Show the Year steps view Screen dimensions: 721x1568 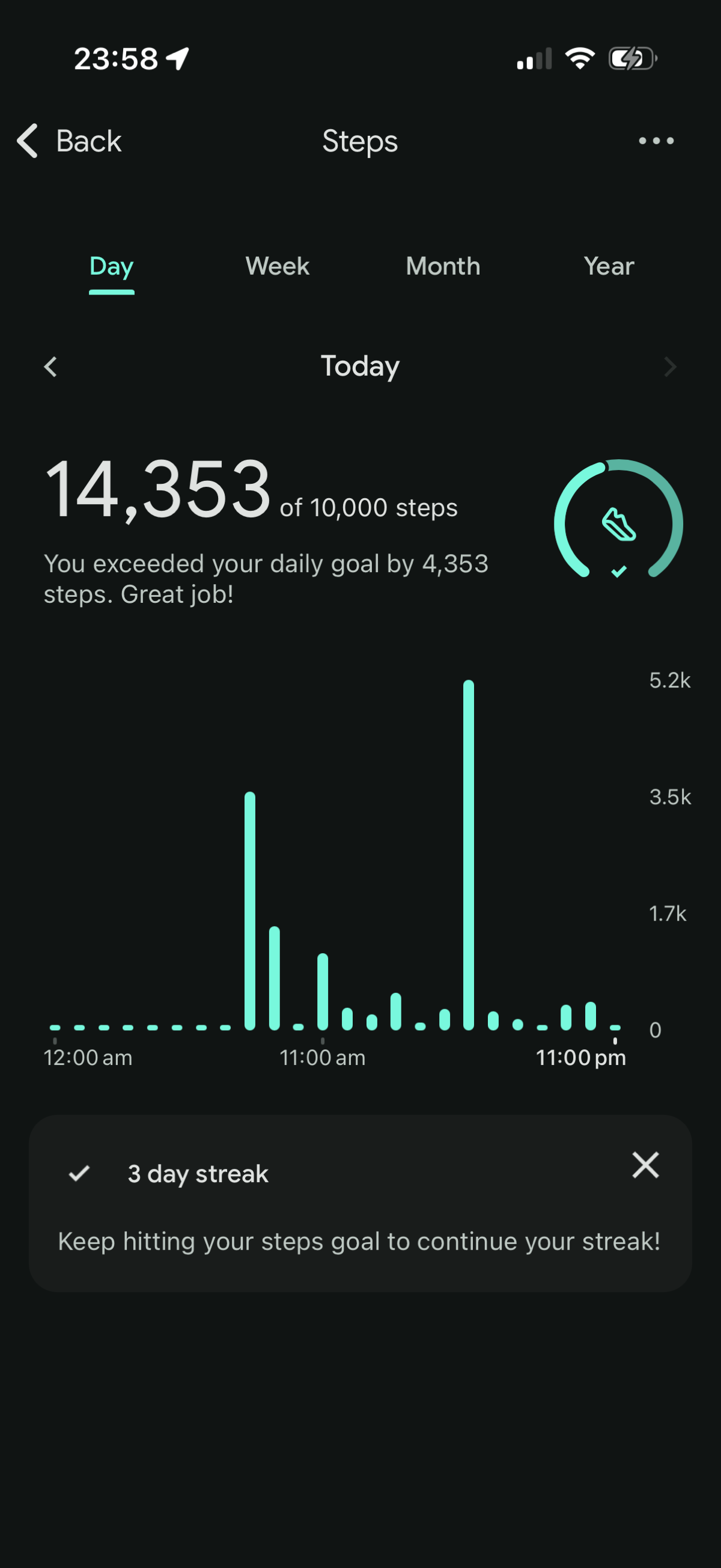(x=609, y=267)
